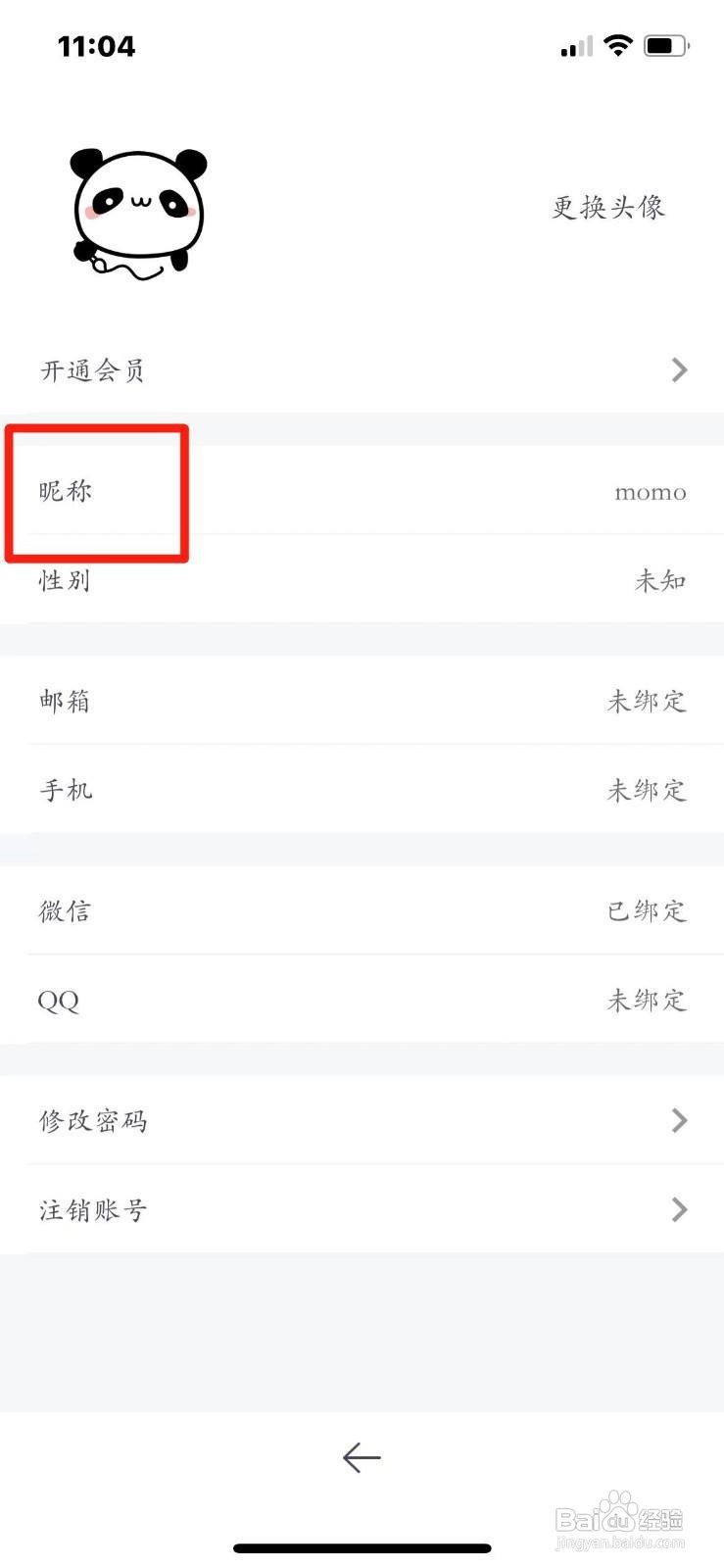Tap the battery indicator in the status bar
724x1568 pixels.
pos(664,45)
